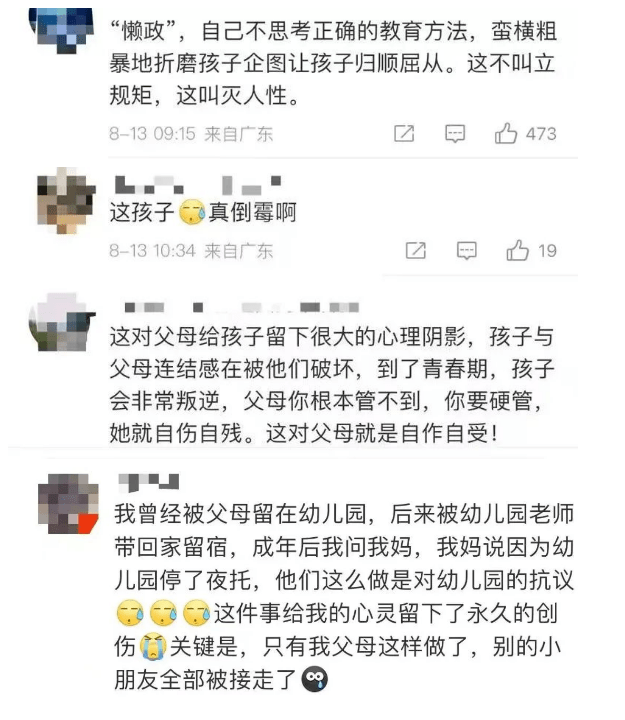Reply to the comment posted at 8-13 09:15

tap(455, 133)
